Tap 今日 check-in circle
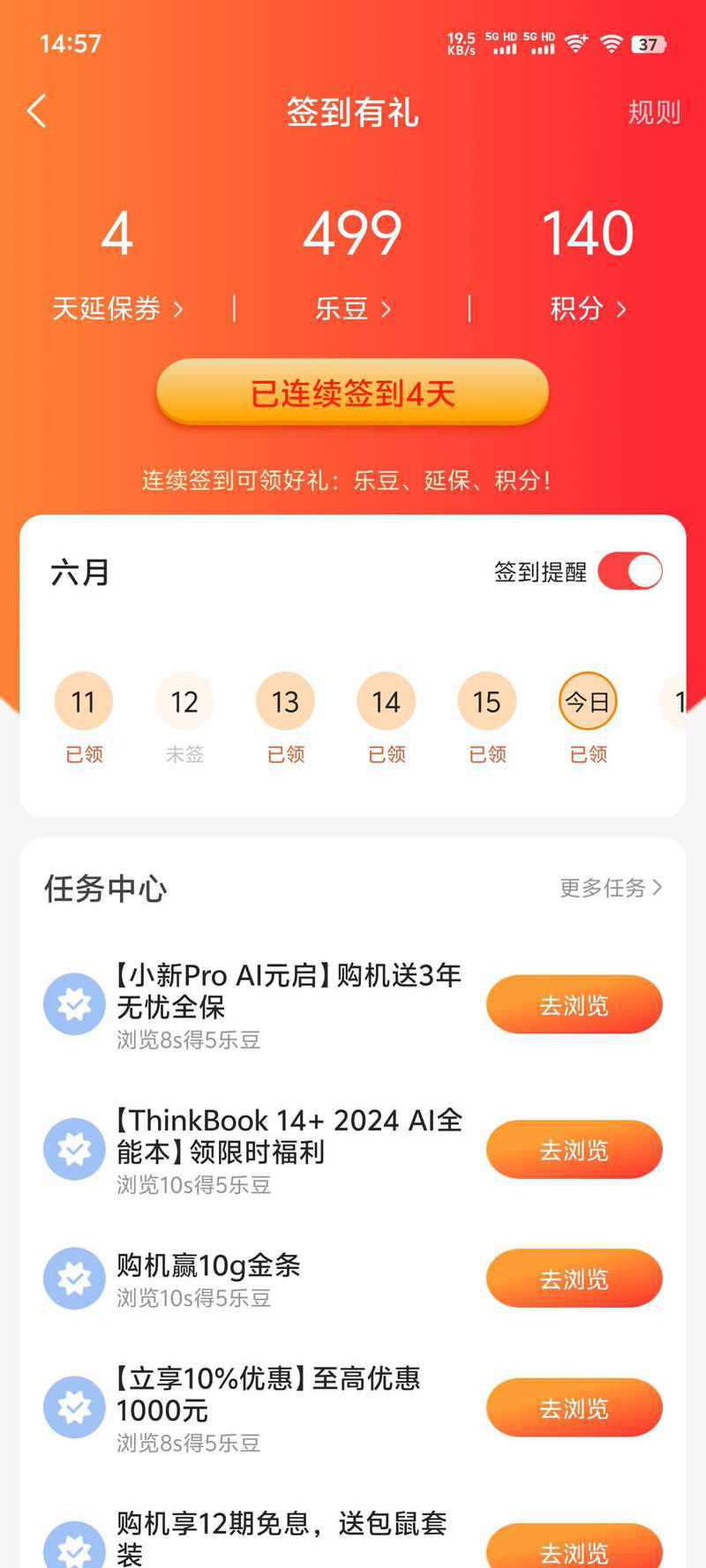This screenshot has height=1568, width=706. 588,701
